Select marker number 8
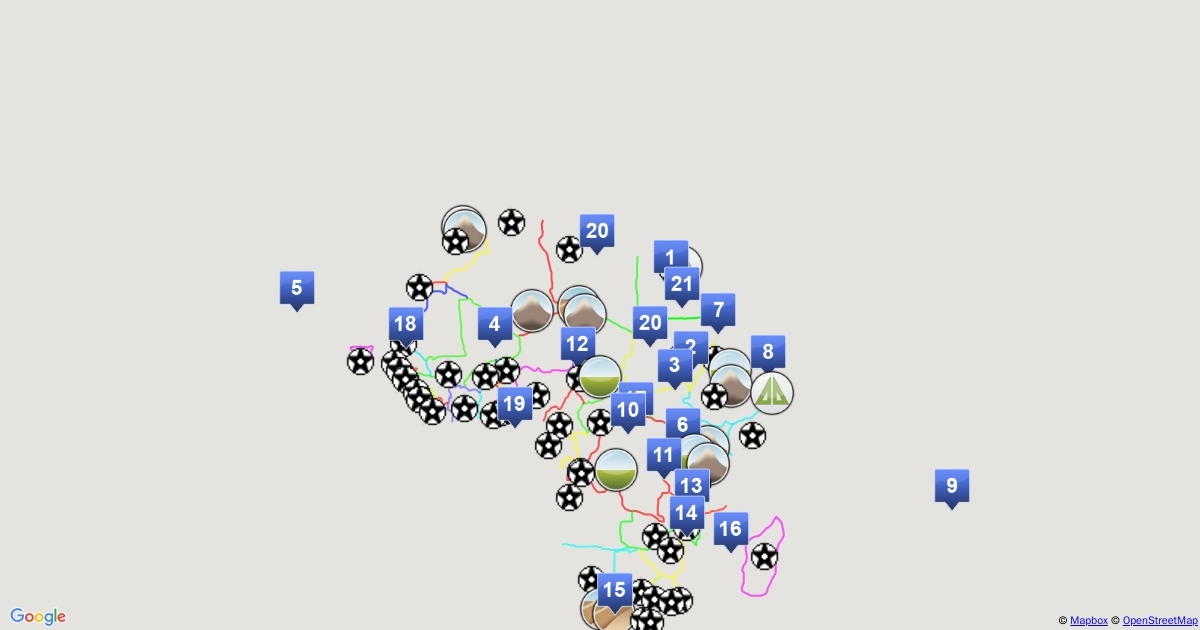This screenshot has height=630, width=1200. [x=768, y=352]
